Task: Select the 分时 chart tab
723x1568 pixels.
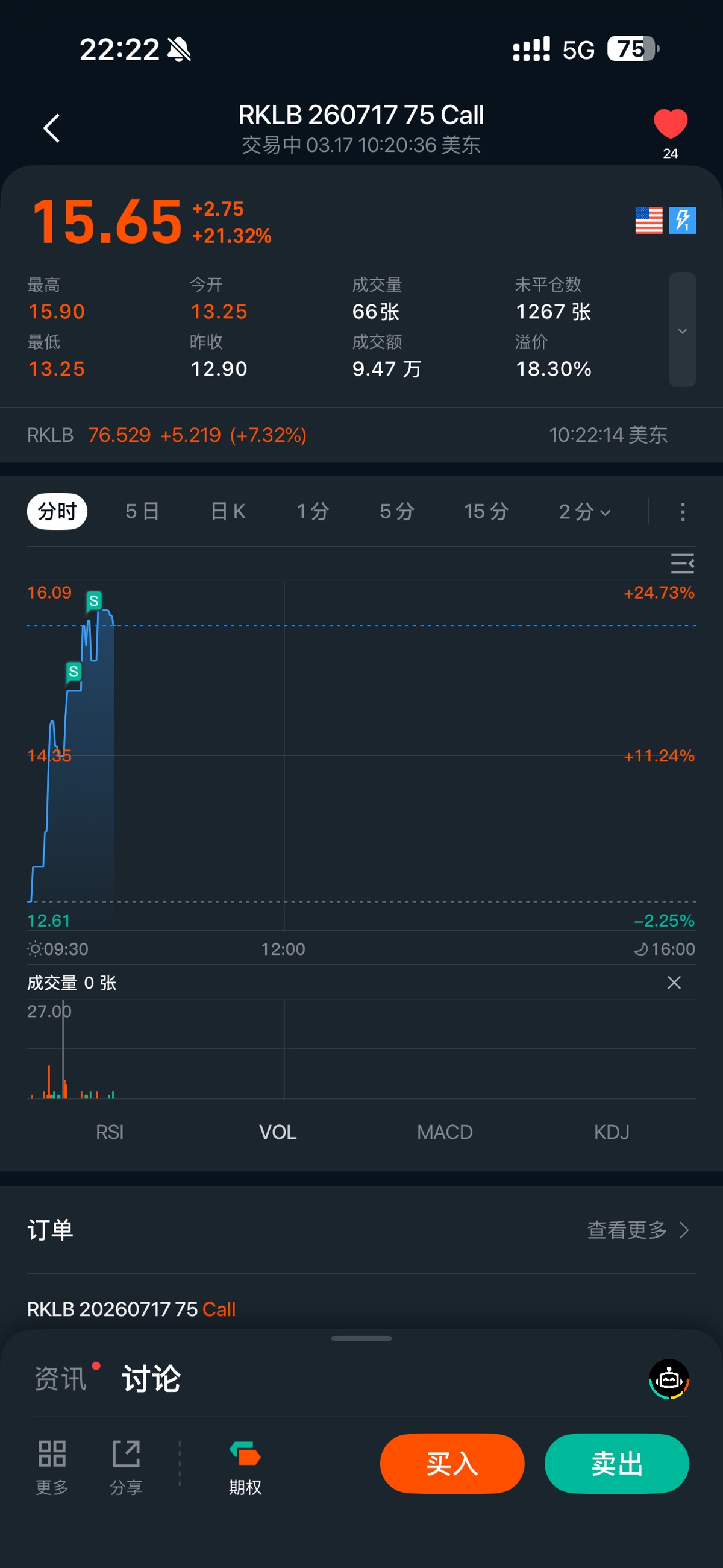Action: (x=57, y=511)
